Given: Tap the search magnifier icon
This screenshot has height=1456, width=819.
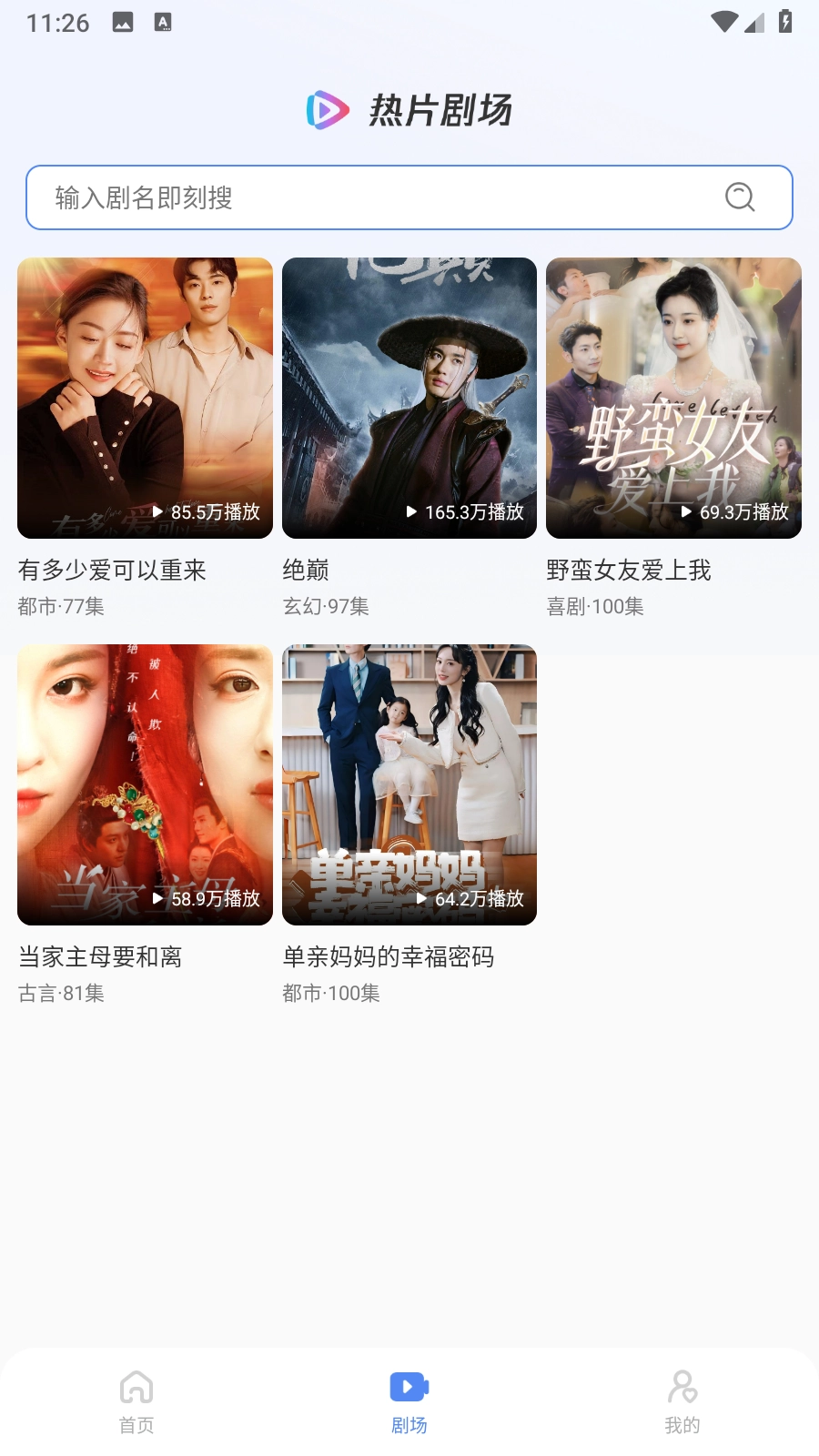Looking at the screenshot, I should (740, 197).
